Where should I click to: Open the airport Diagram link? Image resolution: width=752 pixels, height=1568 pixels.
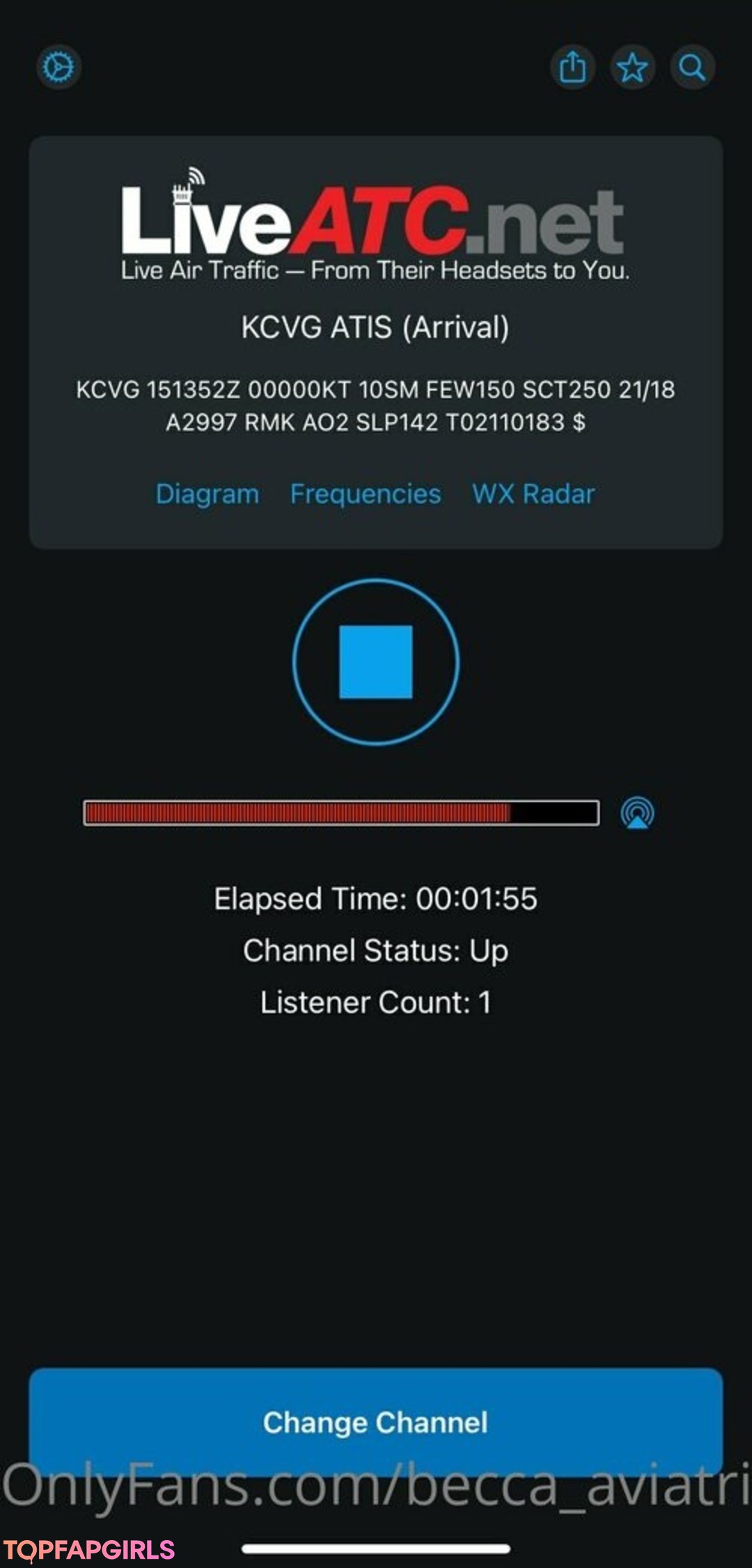click(207, 494)
